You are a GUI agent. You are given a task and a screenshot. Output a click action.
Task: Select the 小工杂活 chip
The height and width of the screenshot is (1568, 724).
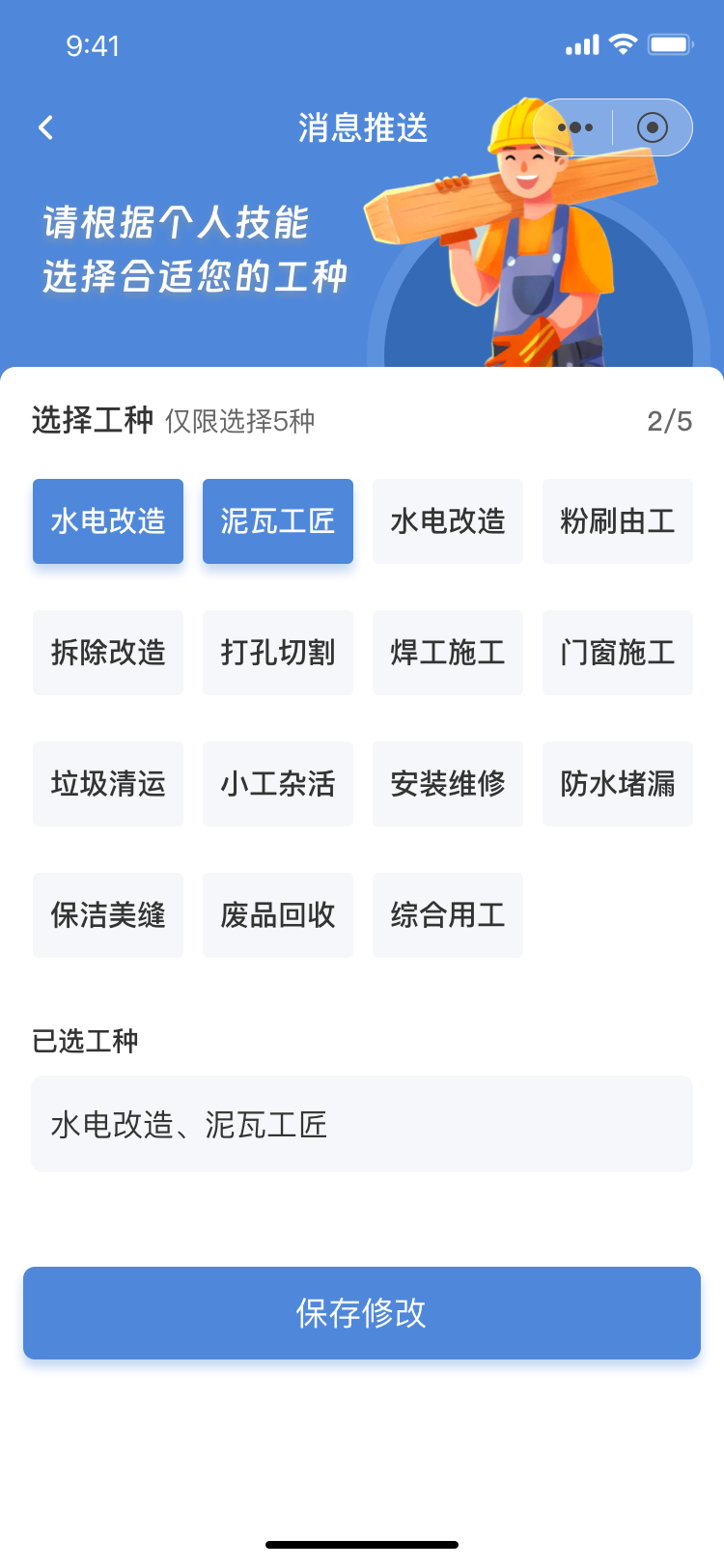(278, 784)
